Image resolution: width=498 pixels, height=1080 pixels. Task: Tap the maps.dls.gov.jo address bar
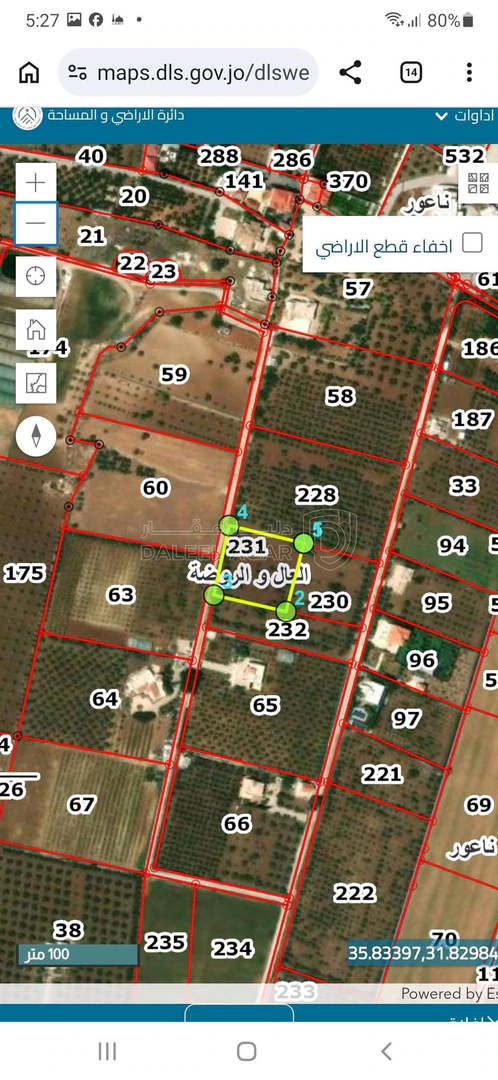[x=188, y=72]
